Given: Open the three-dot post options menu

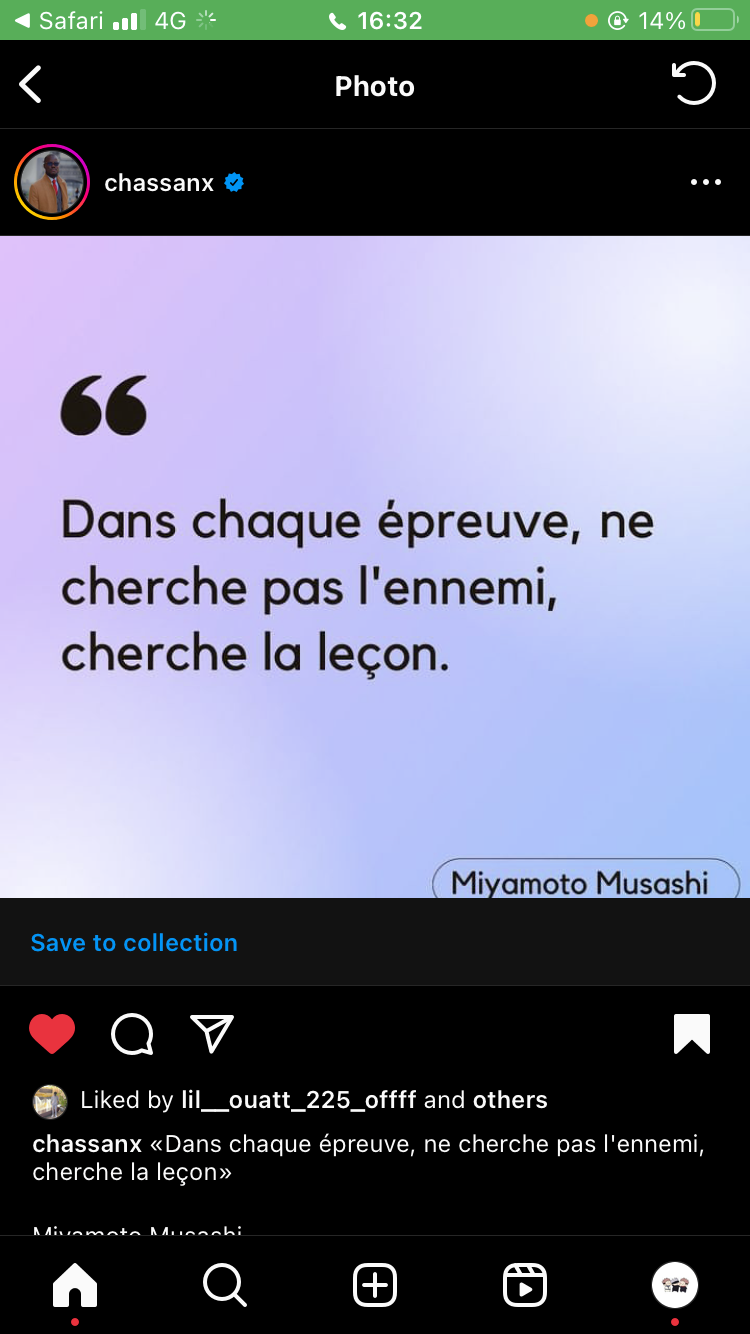Looking at the screenshot, I should pyautogui.click(x=705, y=182).
